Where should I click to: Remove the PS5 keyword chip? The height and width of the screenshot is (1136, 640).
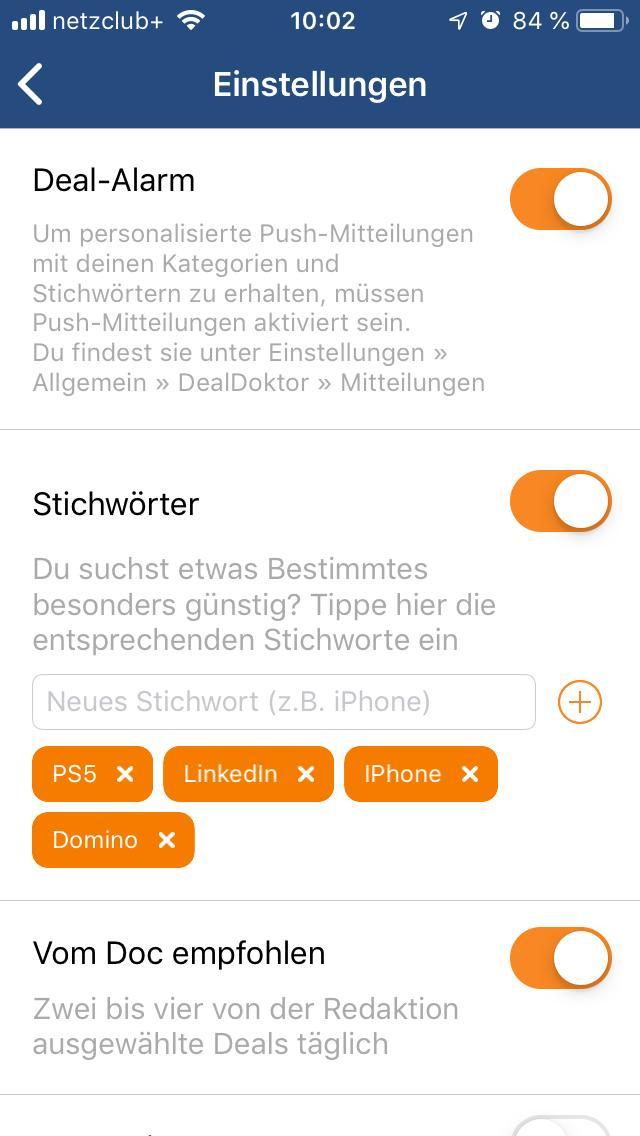pos(125,774)
